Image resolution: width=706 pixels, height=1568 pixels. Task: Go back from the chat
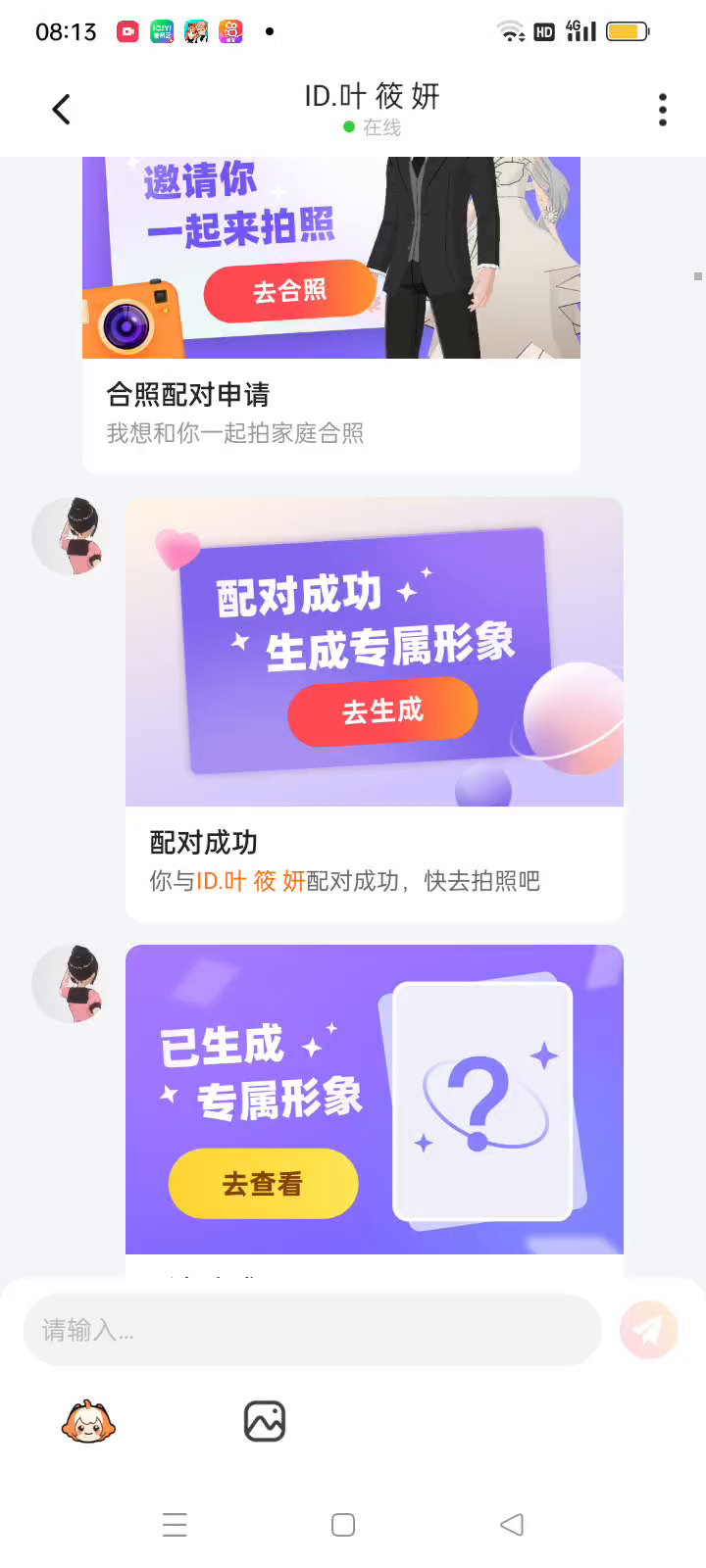61,109
